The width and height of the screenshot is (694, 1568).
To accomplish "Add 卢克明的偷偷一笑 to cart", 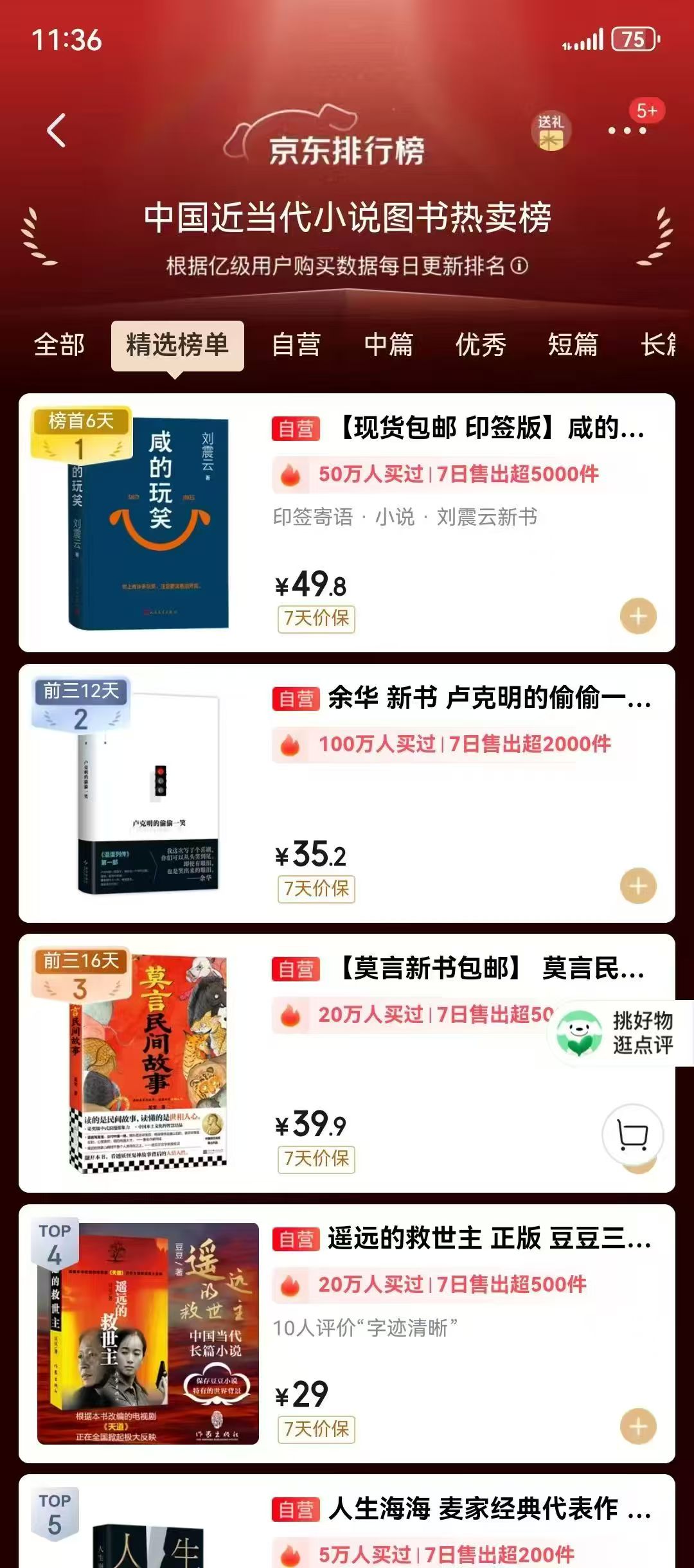I will (x=638, y=886).
